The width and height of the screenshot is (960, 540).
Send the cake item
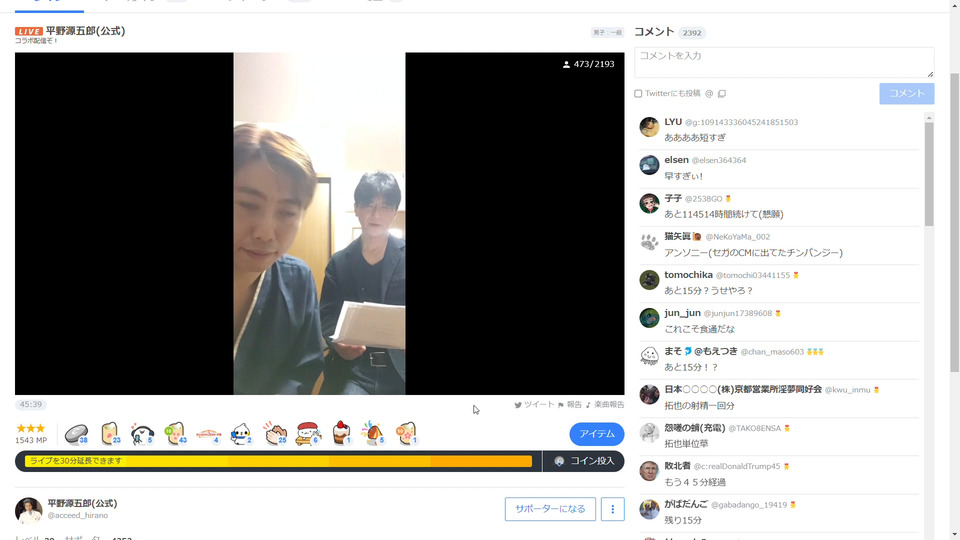click(341, 434)
